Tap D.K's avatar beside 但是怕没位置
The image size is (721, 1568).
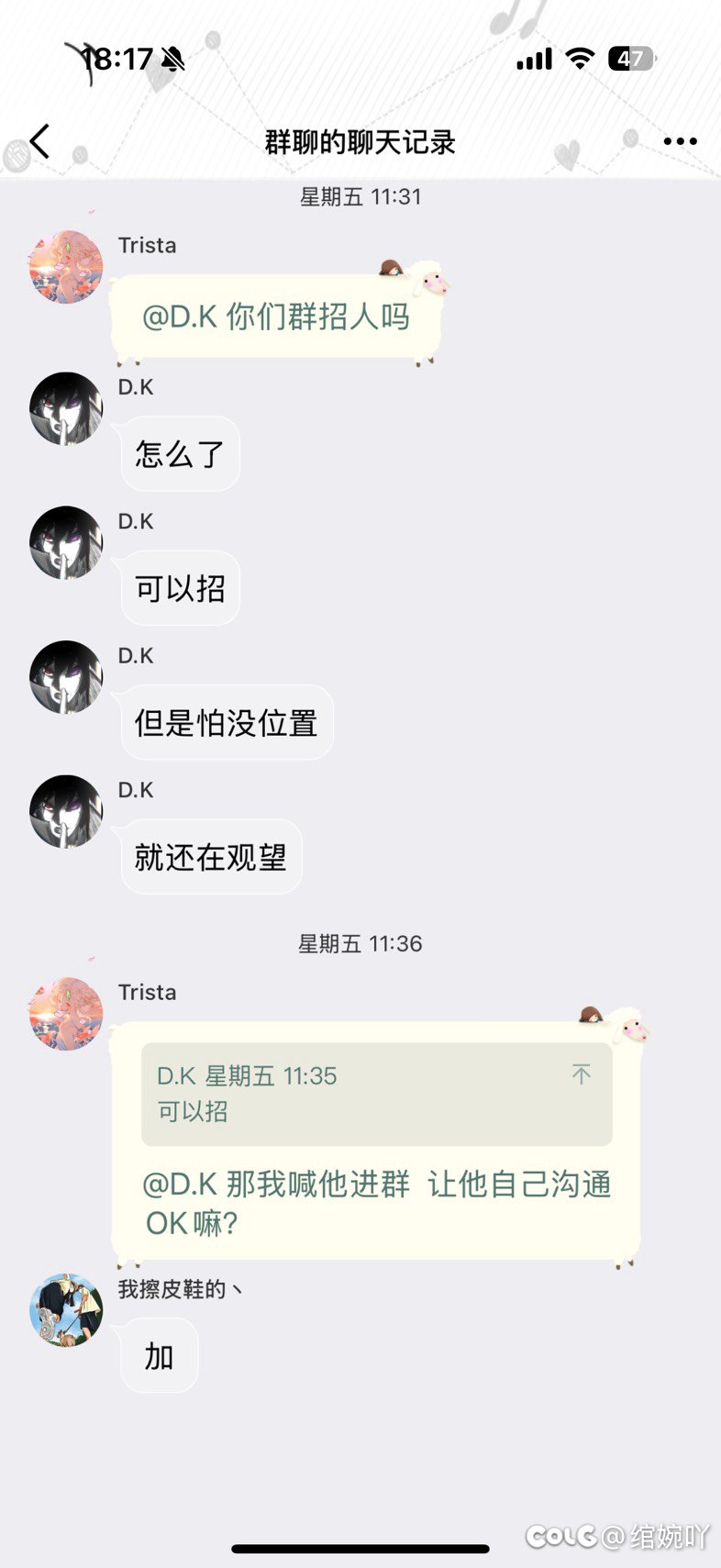tap(66, 677)
